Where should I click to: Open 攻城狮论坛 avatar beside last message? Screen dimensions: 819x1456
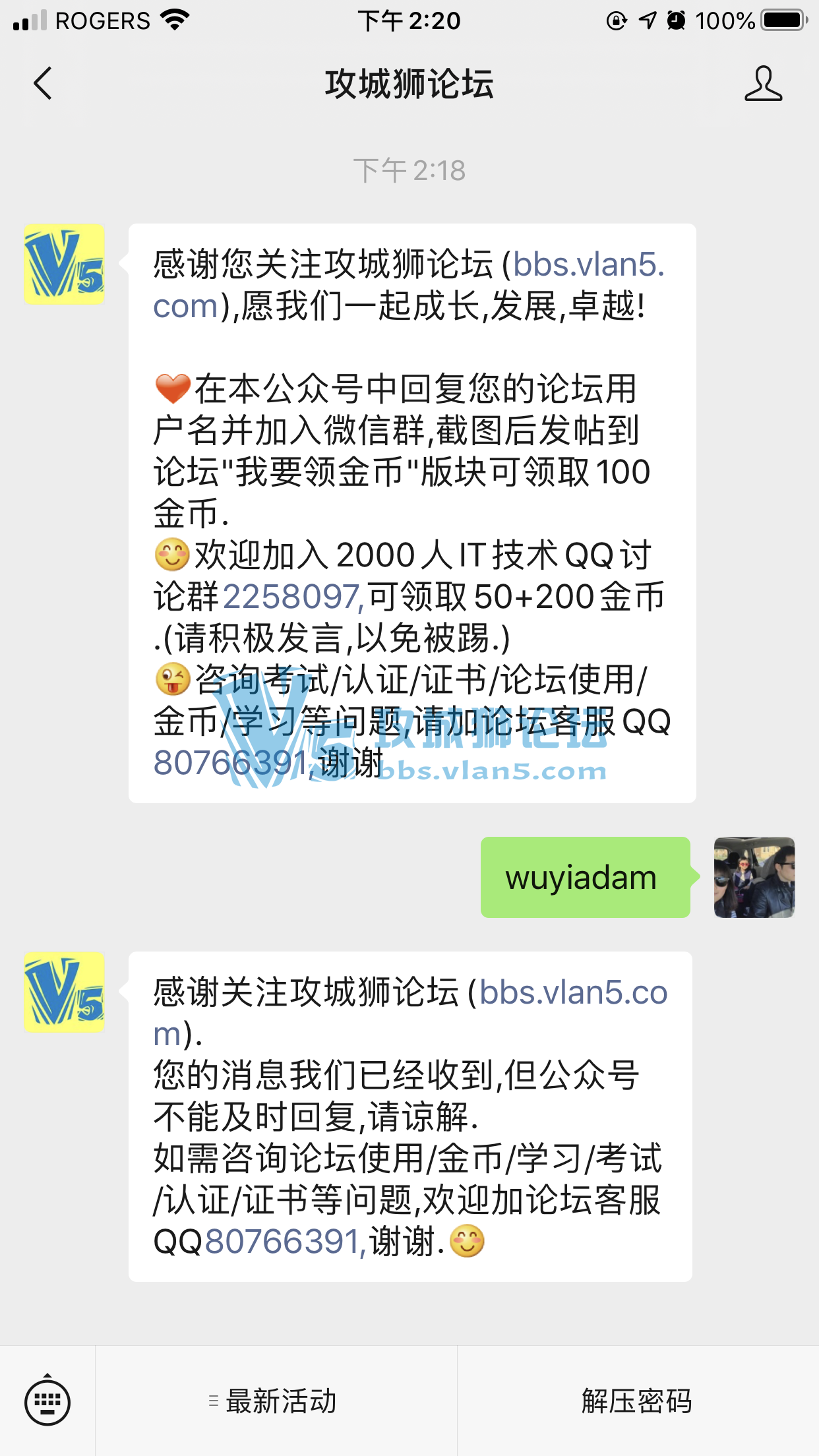pyautogui.click(x=64, y=992)
